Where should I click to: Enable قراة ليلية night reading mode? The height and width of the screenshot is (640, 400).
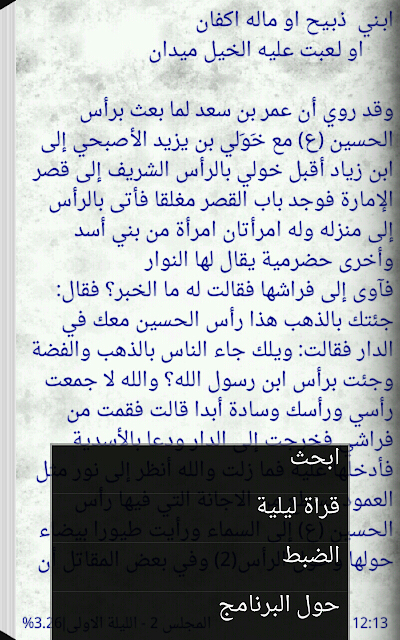(x=200, y=518)
